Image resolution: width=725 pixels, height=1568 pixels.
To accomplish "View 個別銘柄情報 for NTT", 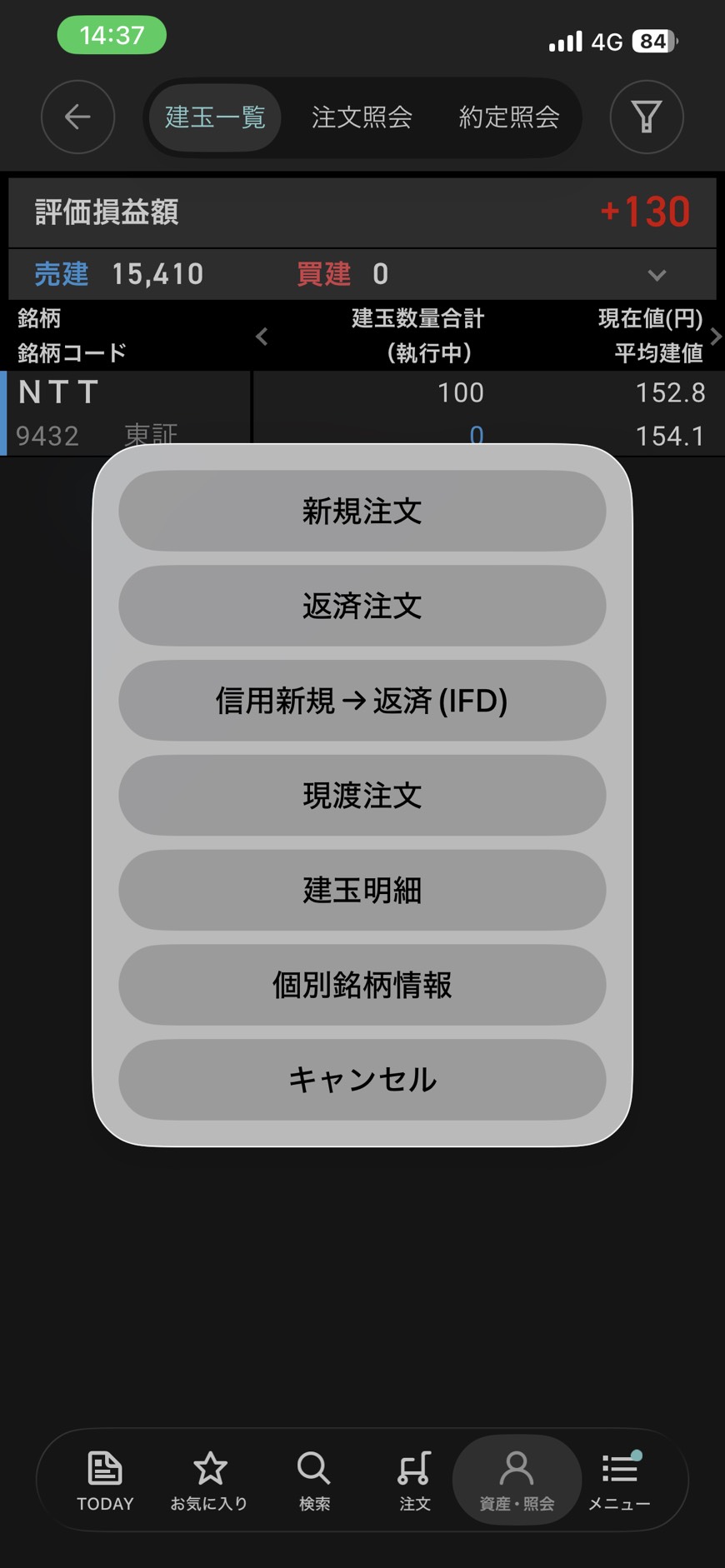I will coord(362,985).
